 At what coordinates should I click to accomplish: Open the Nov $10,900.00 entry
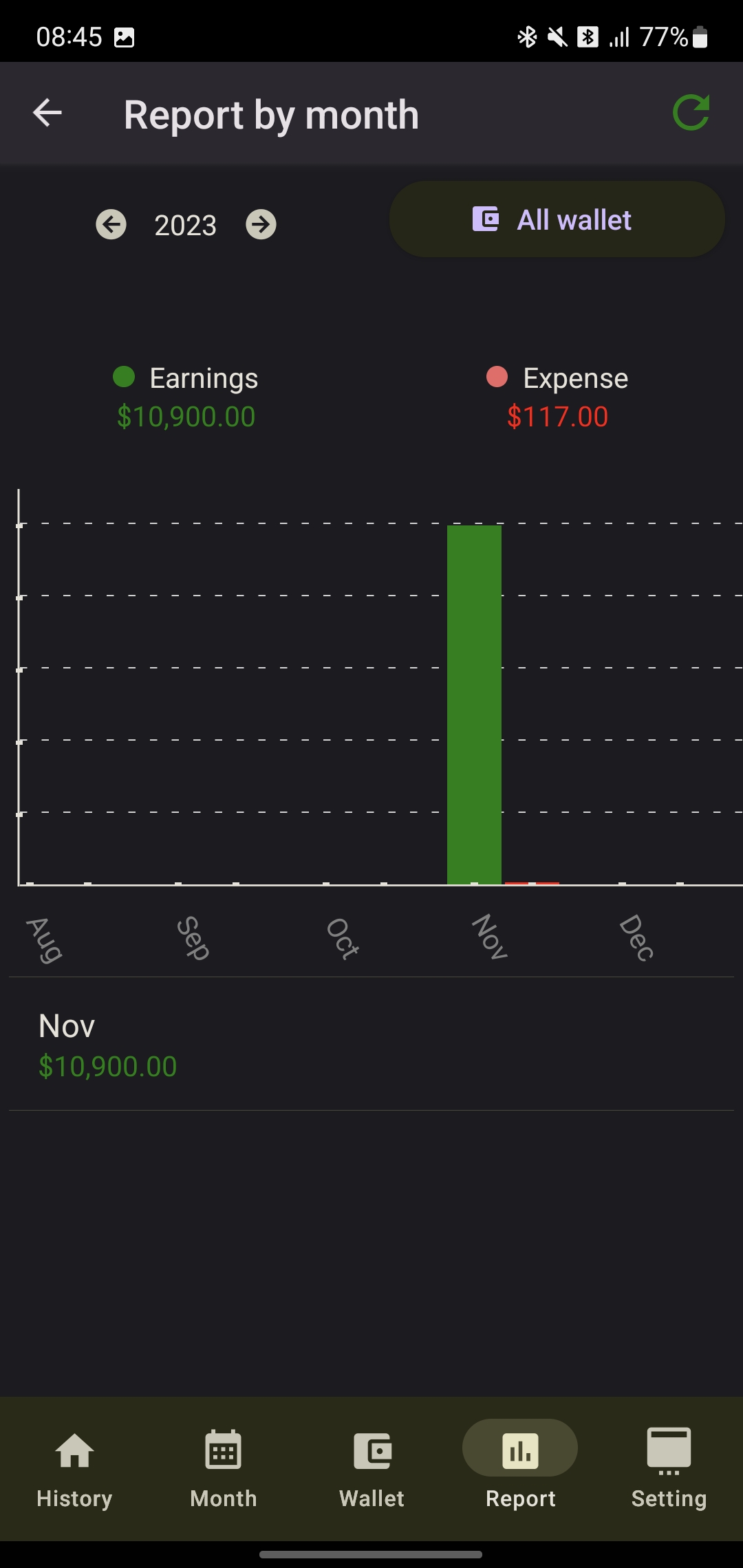click(371, 1044)
